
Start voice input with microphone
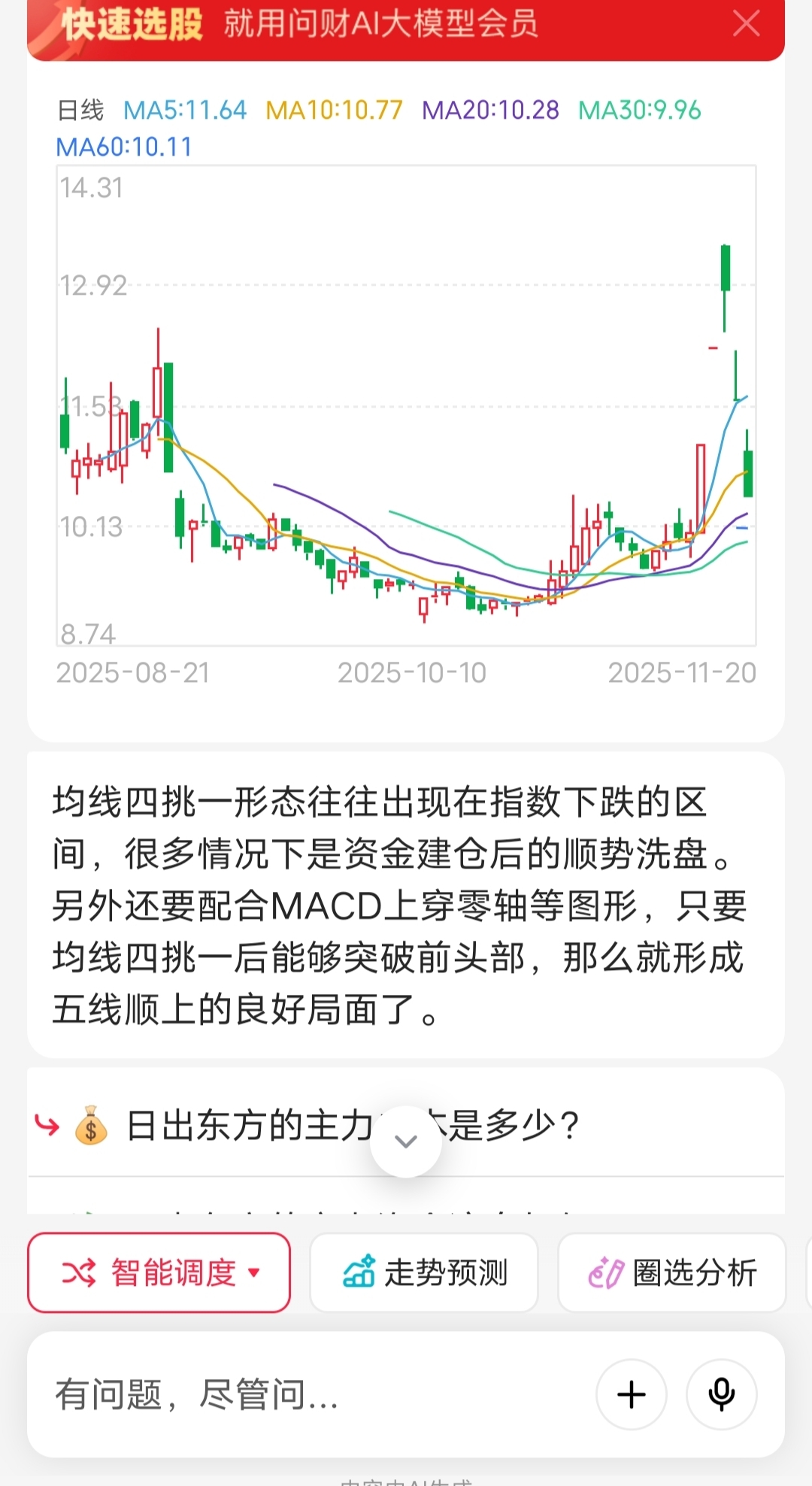[x=722, y=1394]
